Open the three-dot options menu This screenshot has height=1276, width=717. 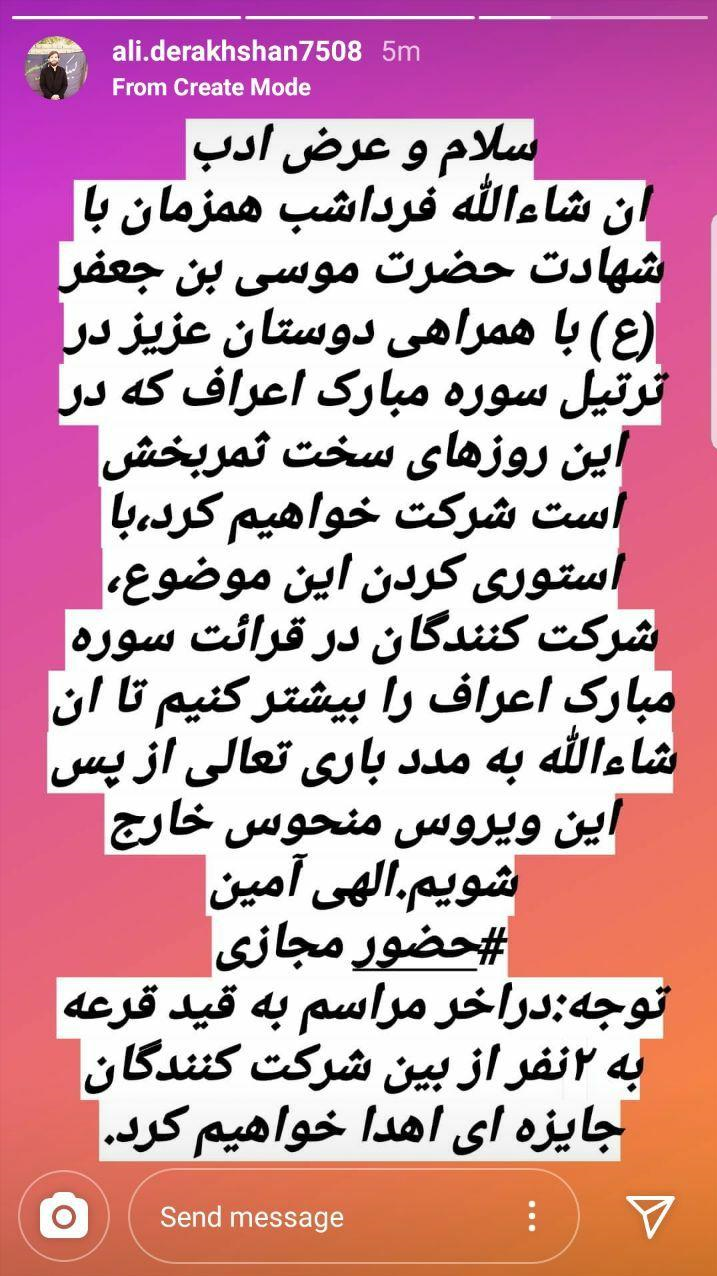[530, 1217]
